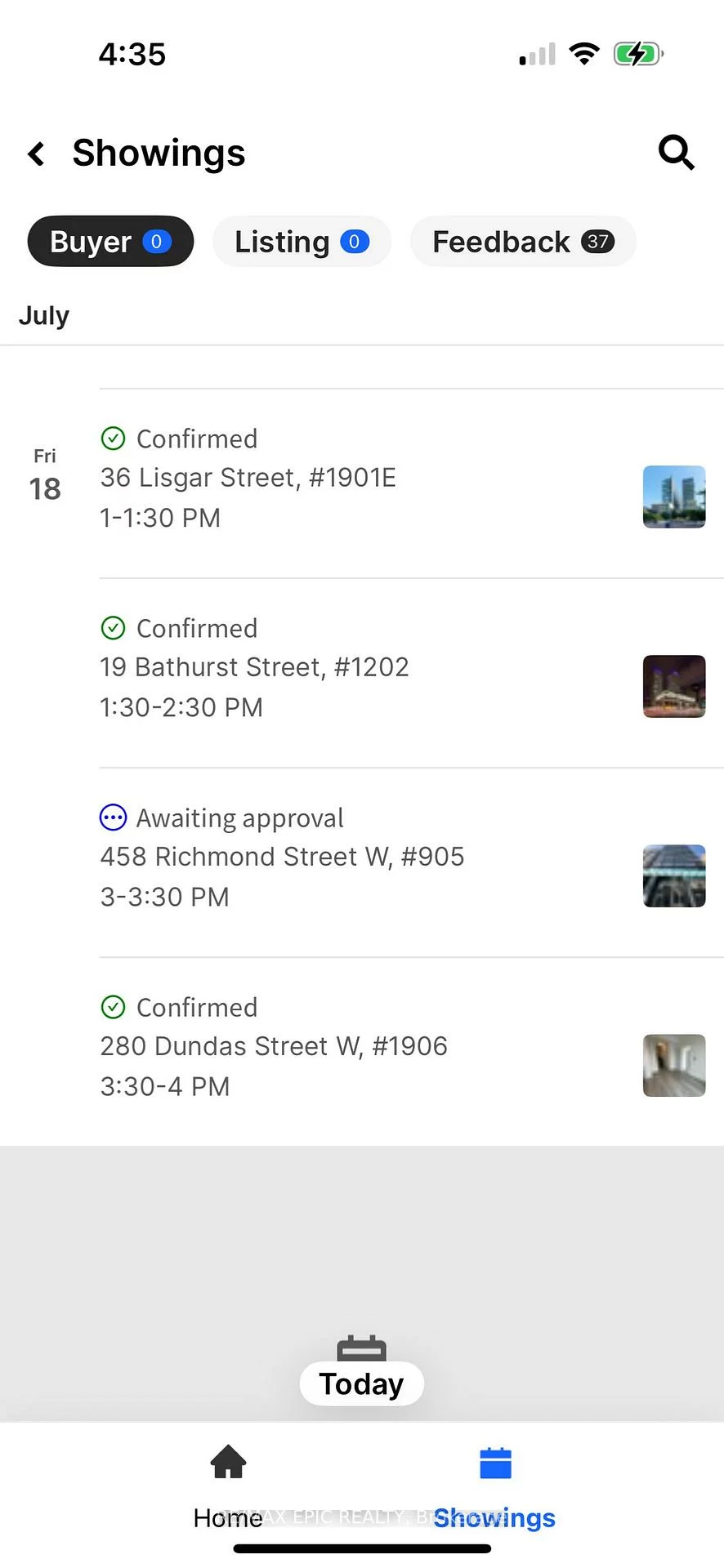Tap the 36 Lisgar Street property thumbnail
The height and width of the screenshot is (1568, 724).
[x=674, y=497]
